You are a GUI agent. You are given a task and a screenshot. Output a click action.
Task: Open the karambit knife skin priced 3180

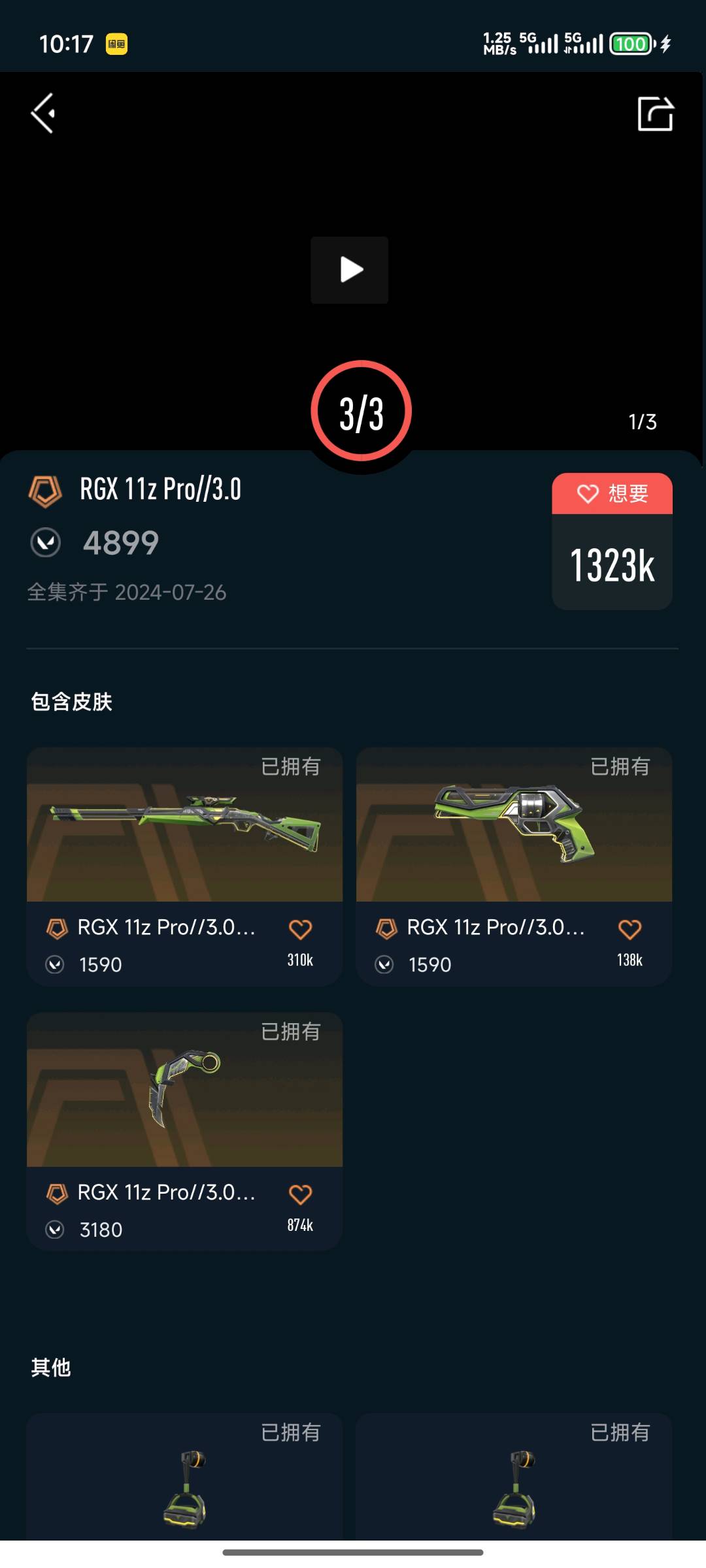(184, 1091)
